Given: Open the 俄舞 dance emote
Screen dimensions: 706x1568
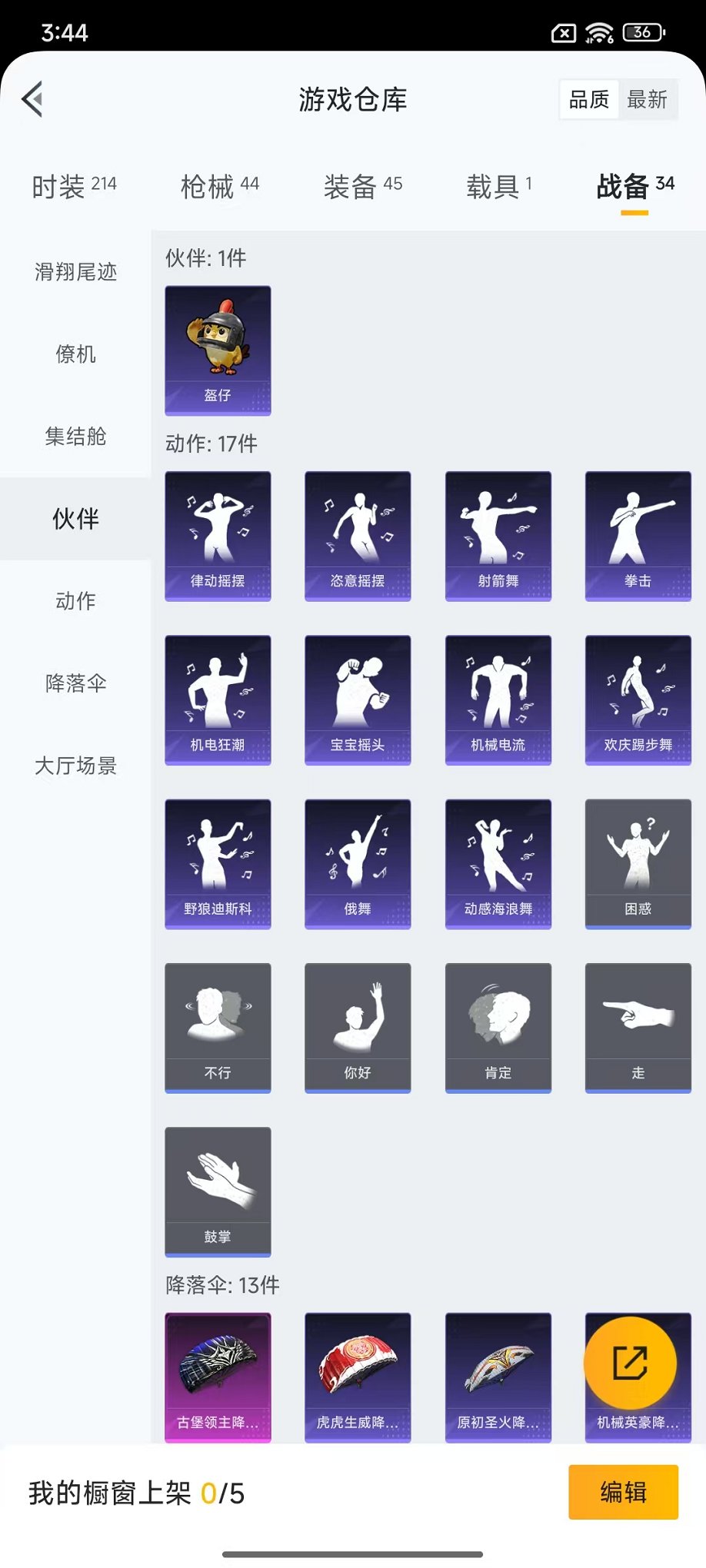Looking at the screenshot, I should pyautogui.click(x=358, y=862).
